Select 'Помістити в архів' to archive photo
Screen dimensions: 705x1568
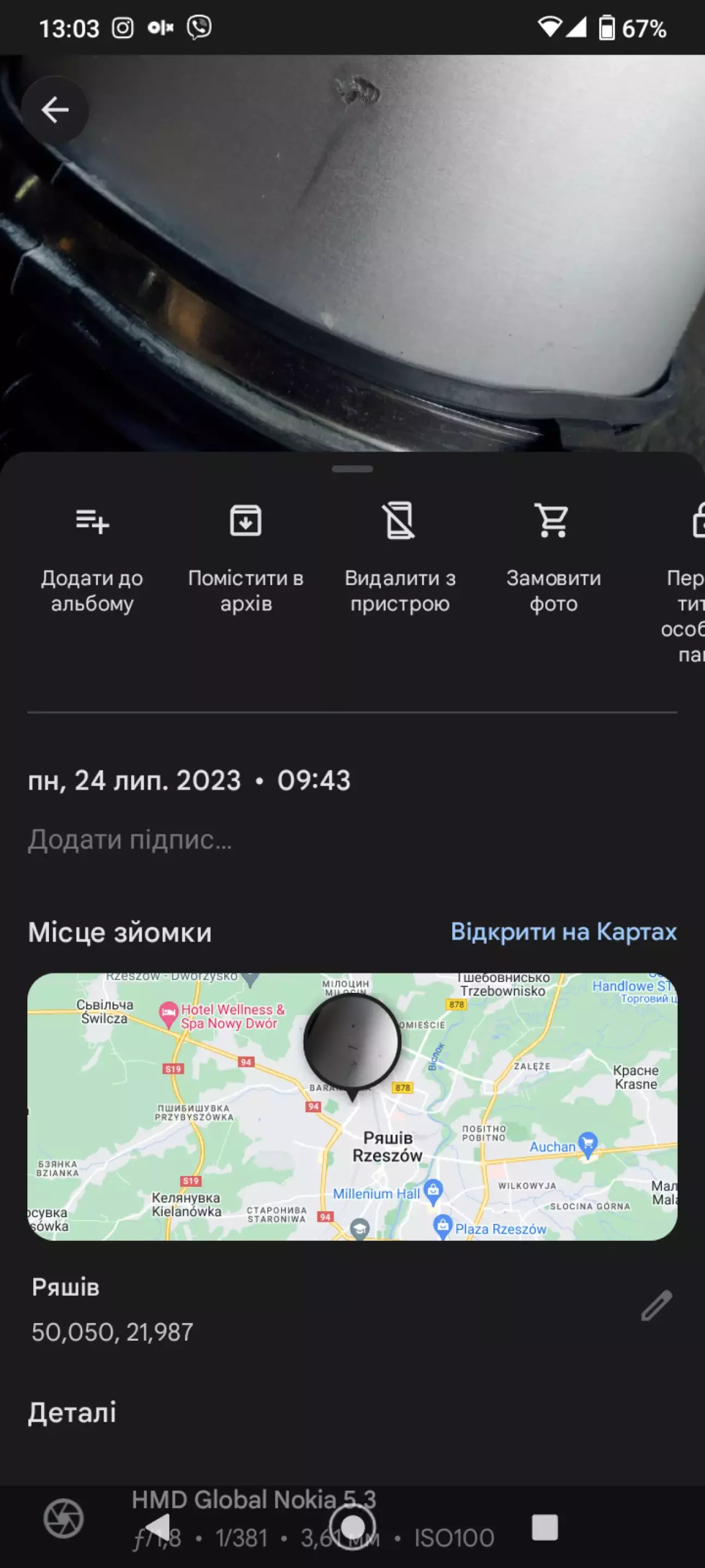pos(246,555)
